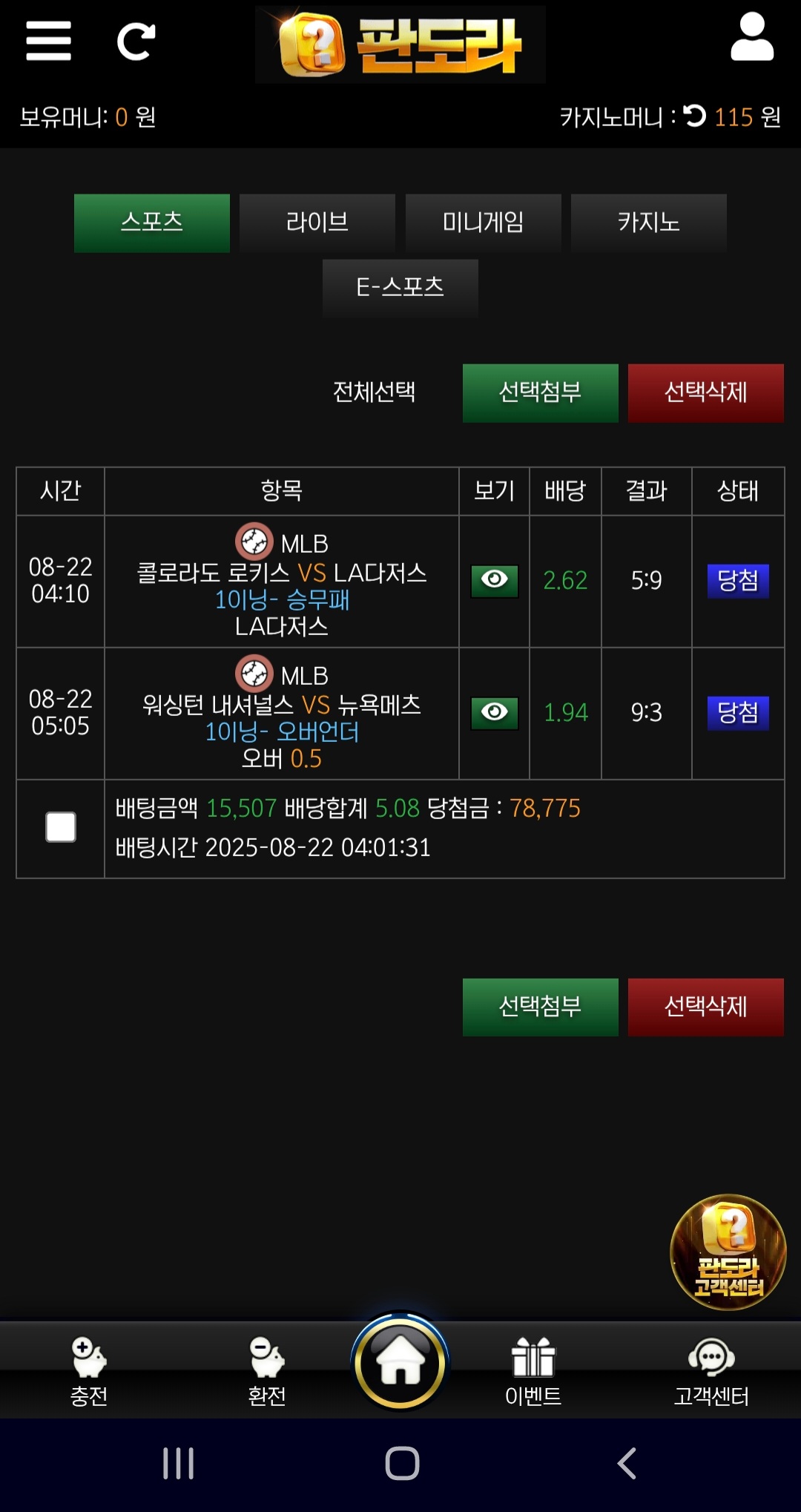Tap 전체선택 to select all bets
The width and height of the screenshot is (801, 1512).
374,392
